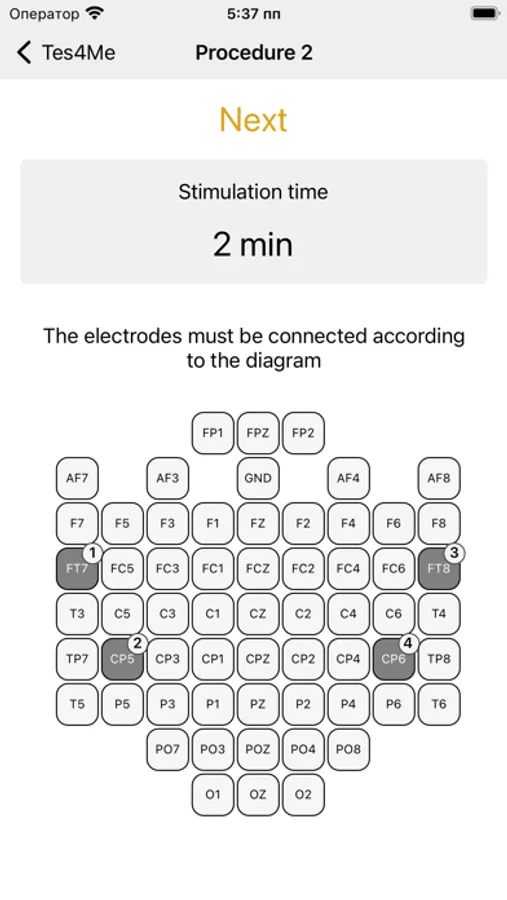
Task: Select the FT7 electrode
Action: (77, 568)
